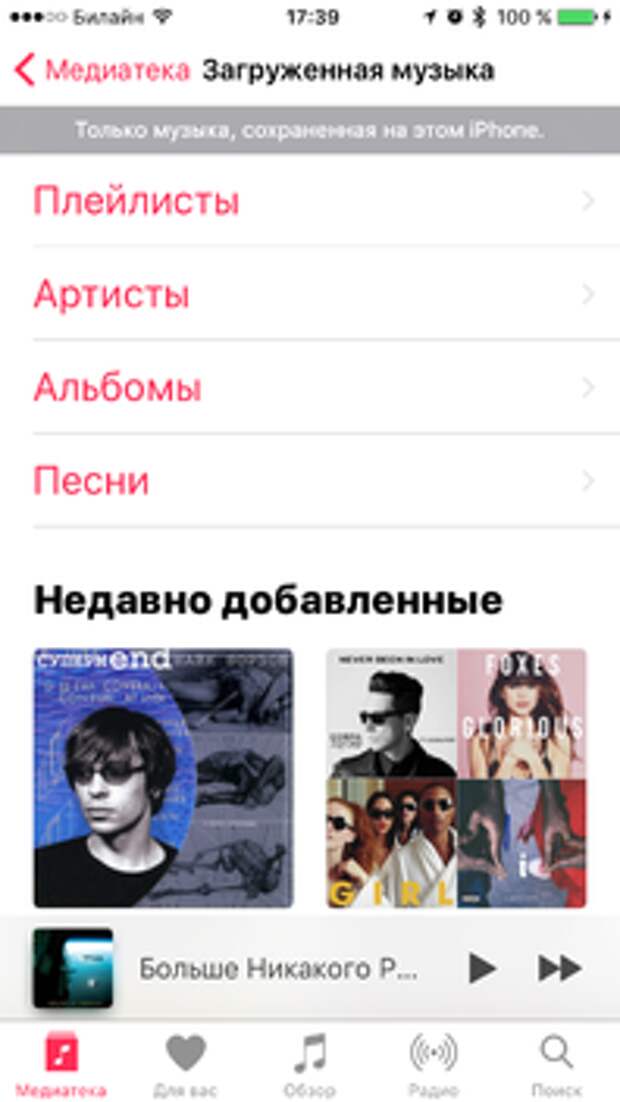
Task: Switch to the Радио tab
Action: click(433, 1065)
